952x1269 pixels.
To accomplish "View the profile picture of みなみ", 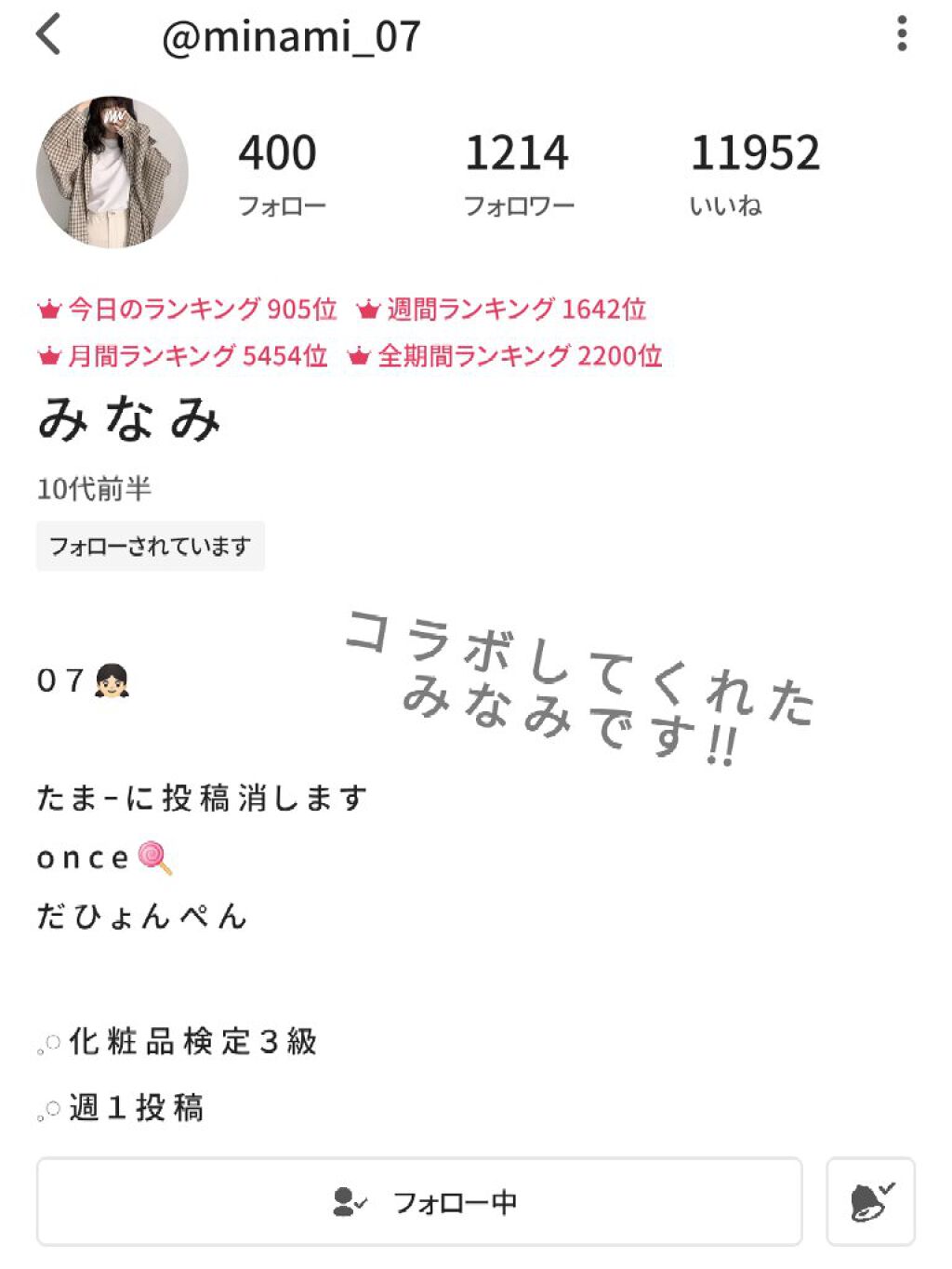I will 112,172.
